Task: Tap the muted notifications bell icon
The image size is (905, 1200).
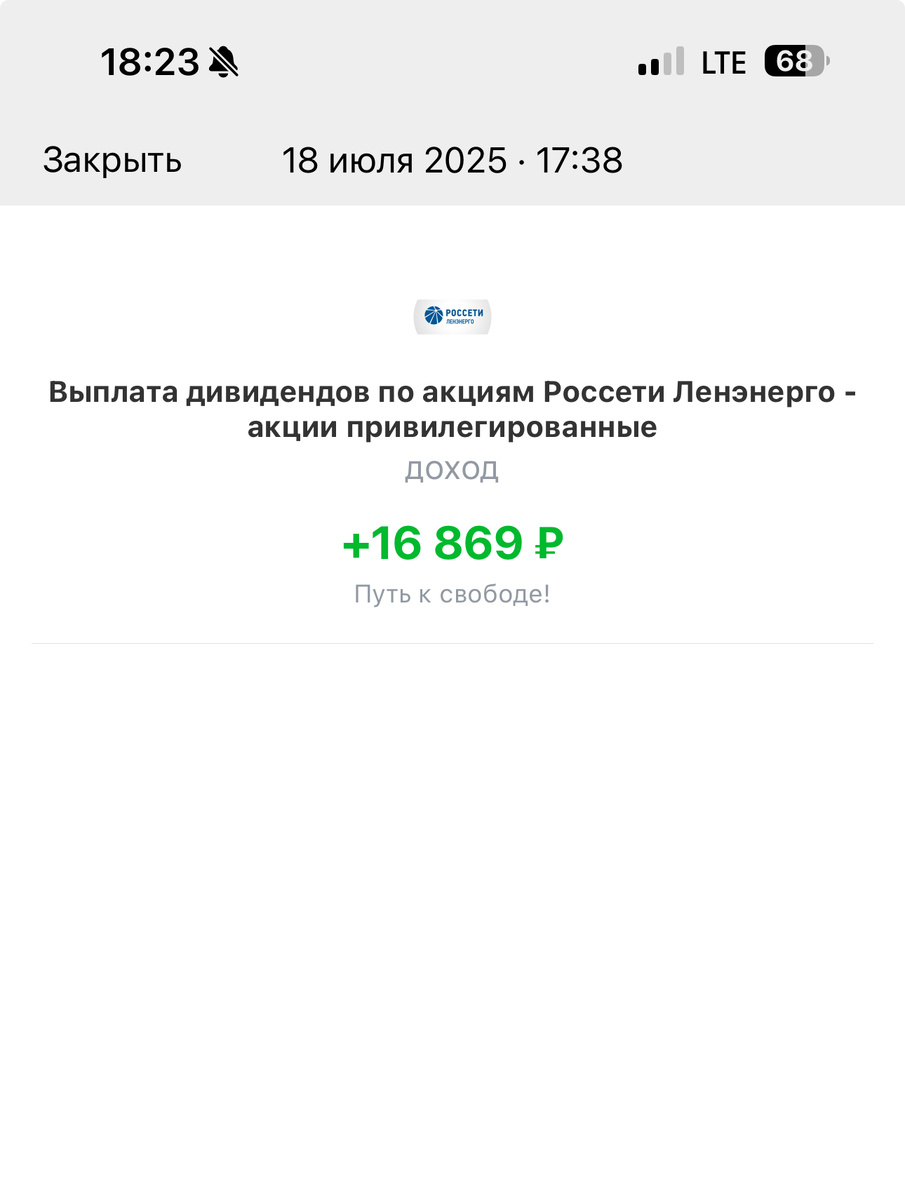Action: coord(221,60)
